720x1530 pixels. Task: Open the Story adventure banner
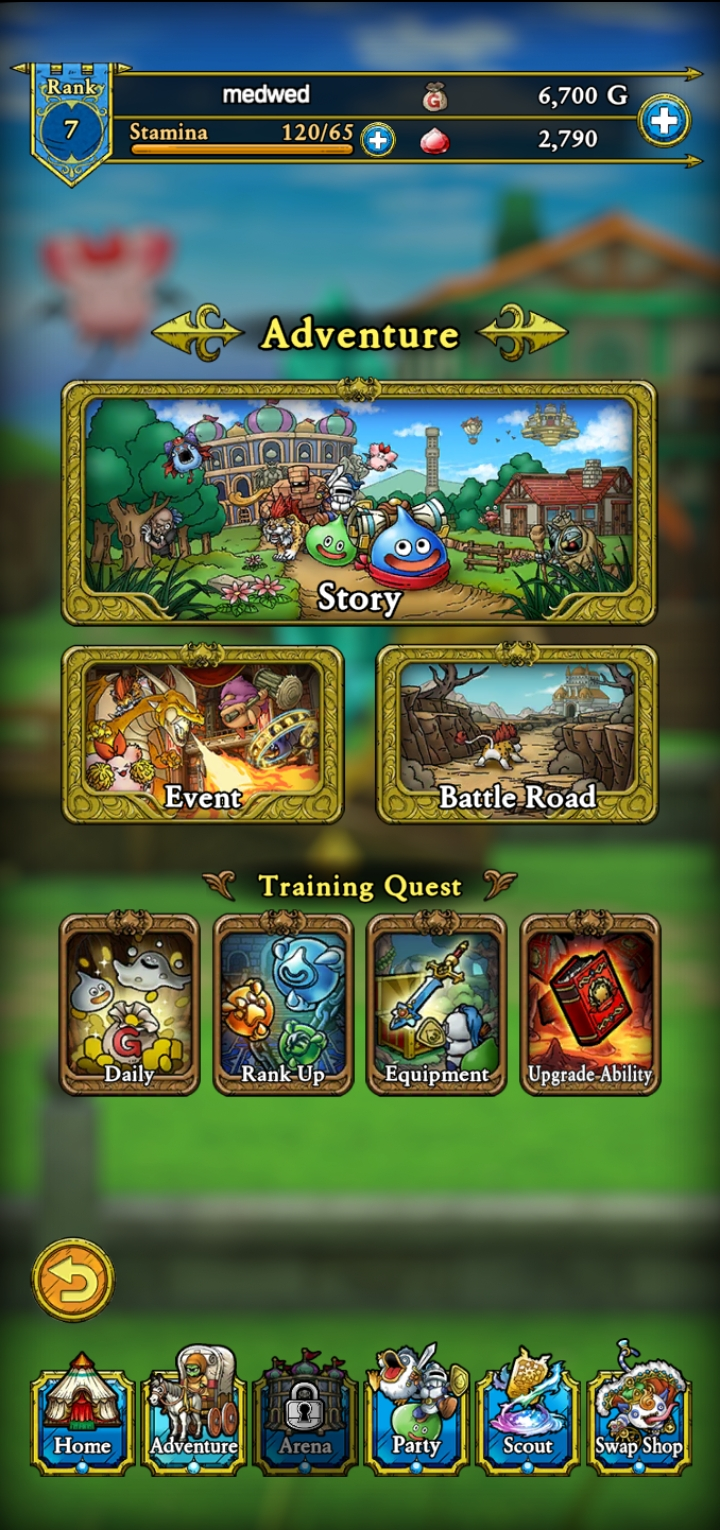point(359,503)
